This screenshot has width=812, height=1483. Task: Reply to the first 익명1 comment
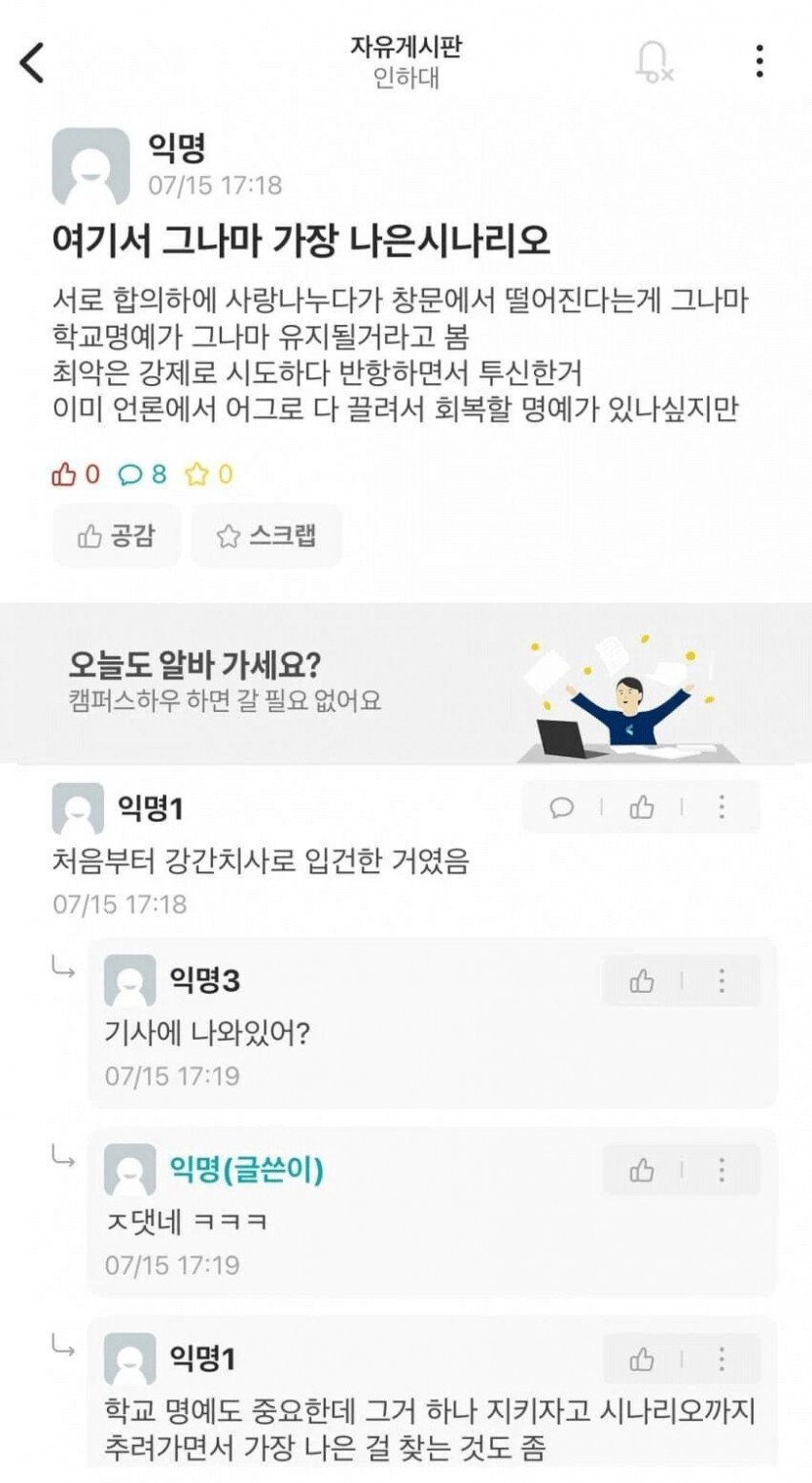coord(562,807)
